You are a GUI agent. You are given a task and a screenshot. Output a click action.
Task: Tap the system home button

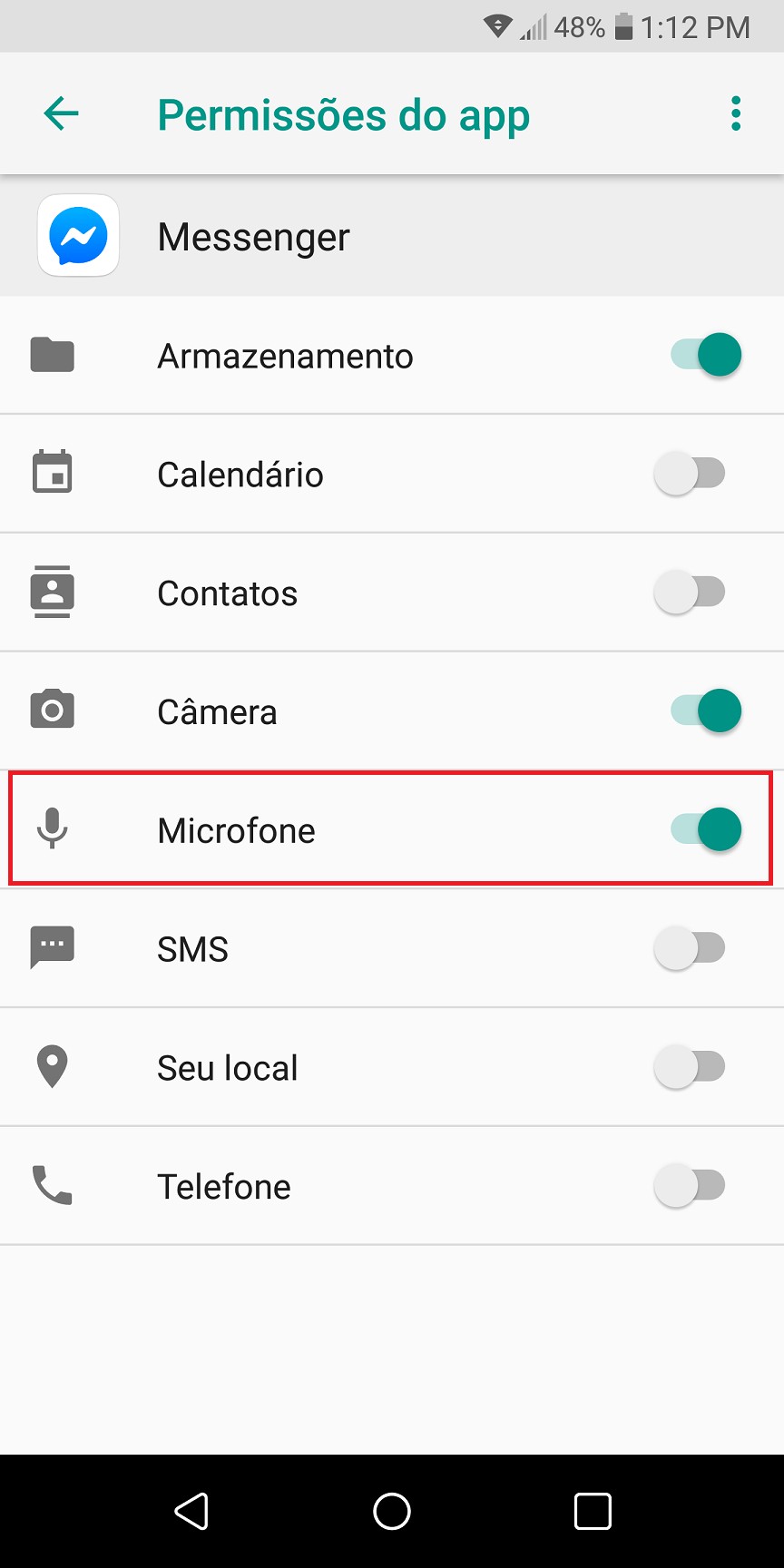(x=392, y=1512)
